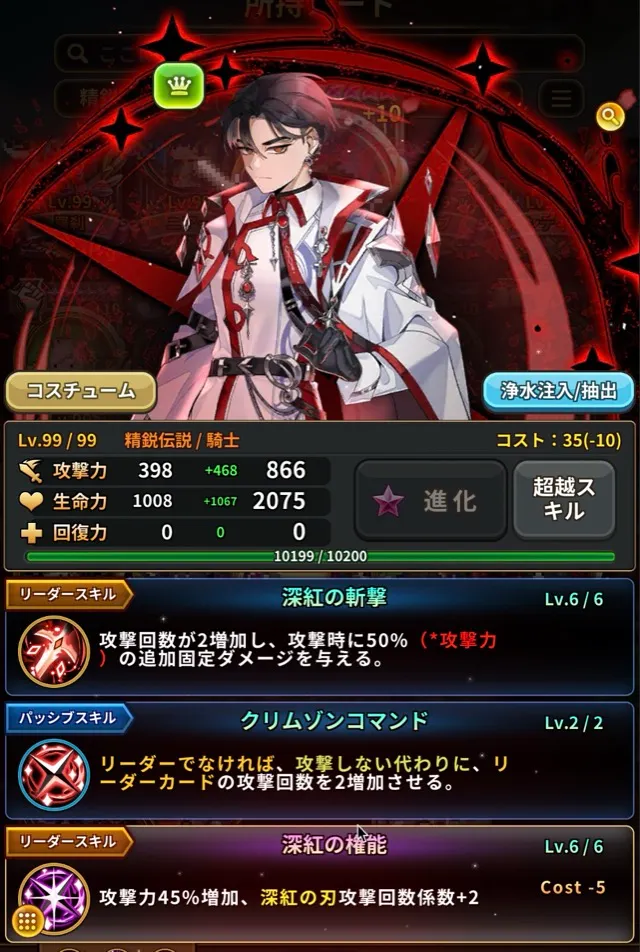
Task: Tap the 進化 evolve button
Action: click(430, 501)
